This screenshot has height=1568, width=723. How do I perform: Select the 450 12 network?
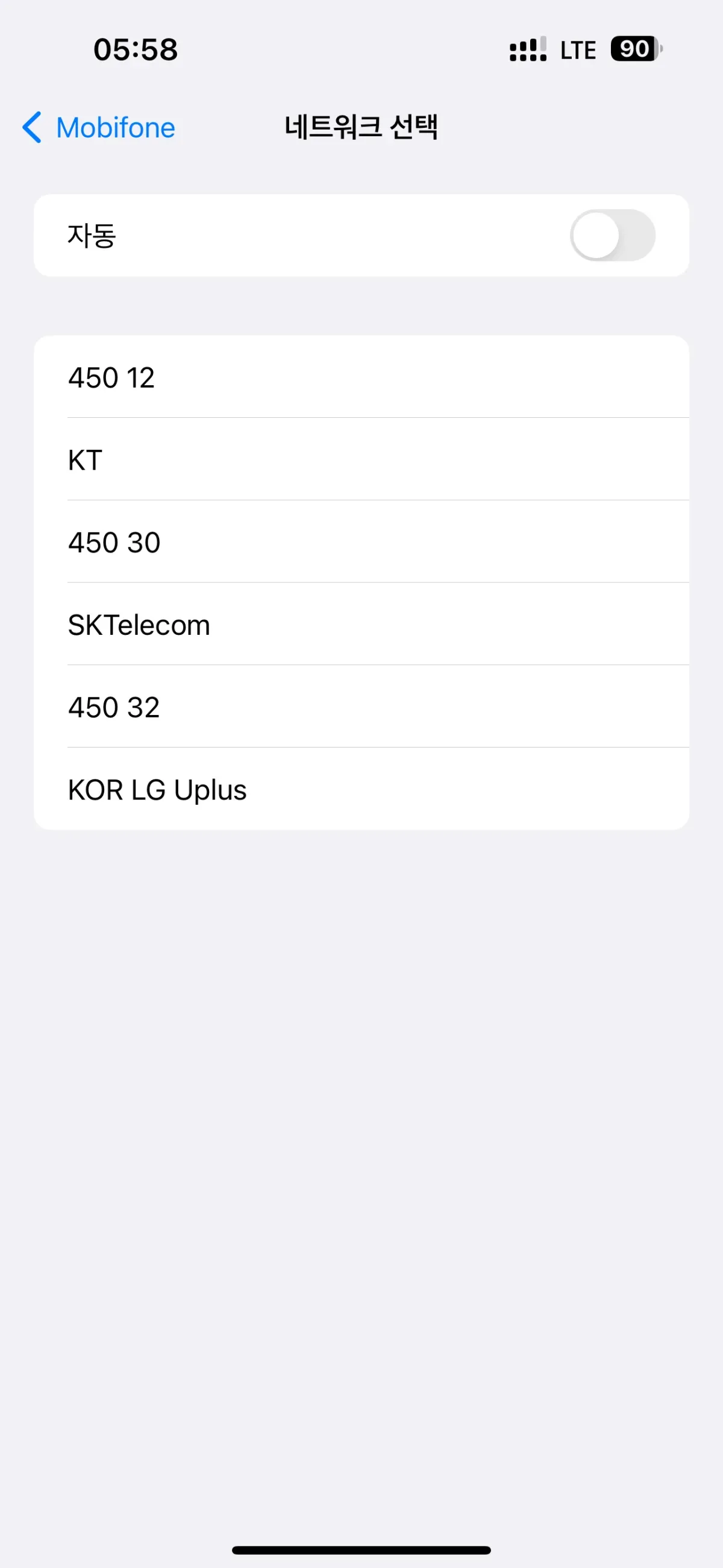point(361,377)
